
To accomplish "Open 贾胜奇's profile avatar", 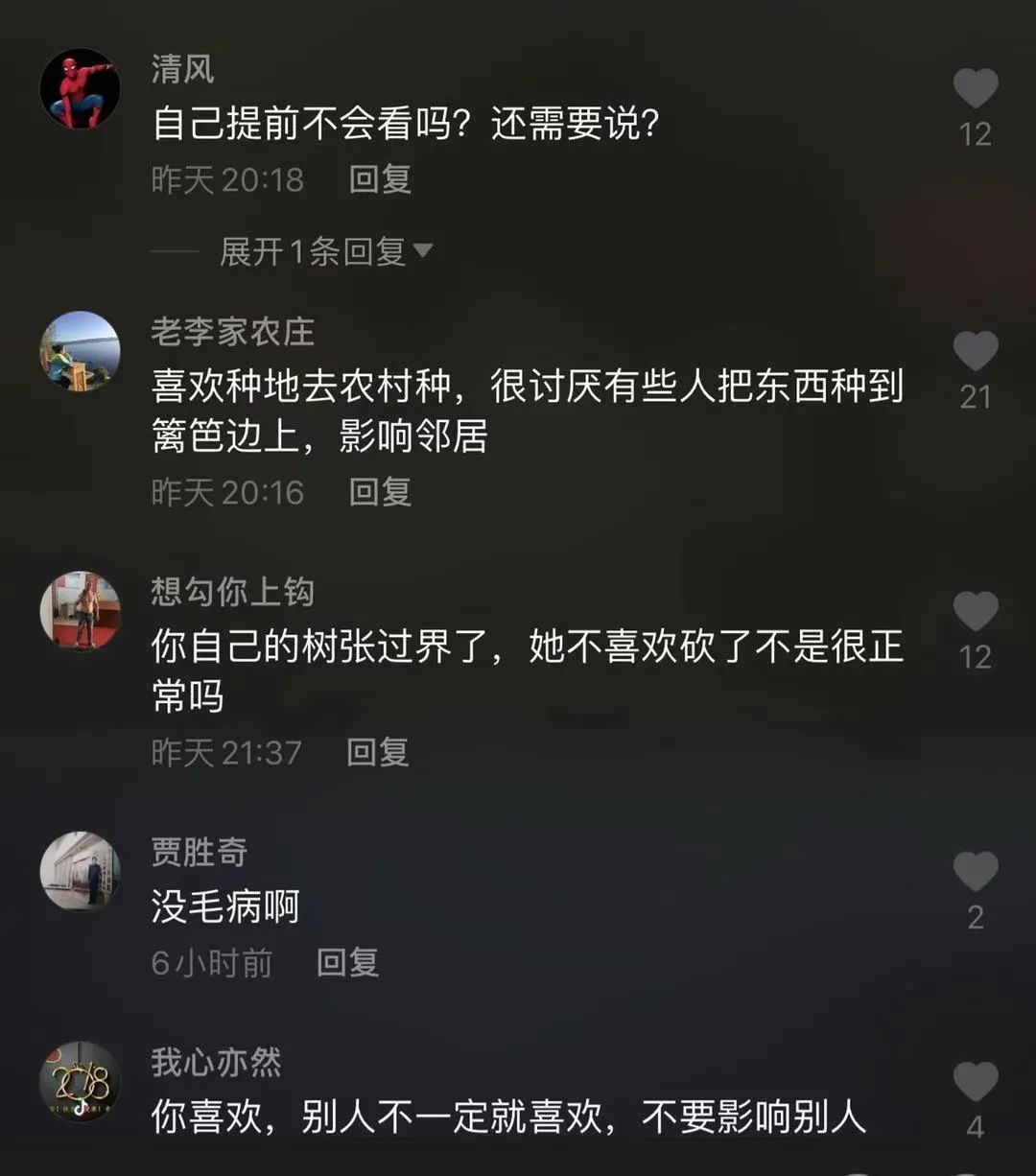I will [80, 871].
